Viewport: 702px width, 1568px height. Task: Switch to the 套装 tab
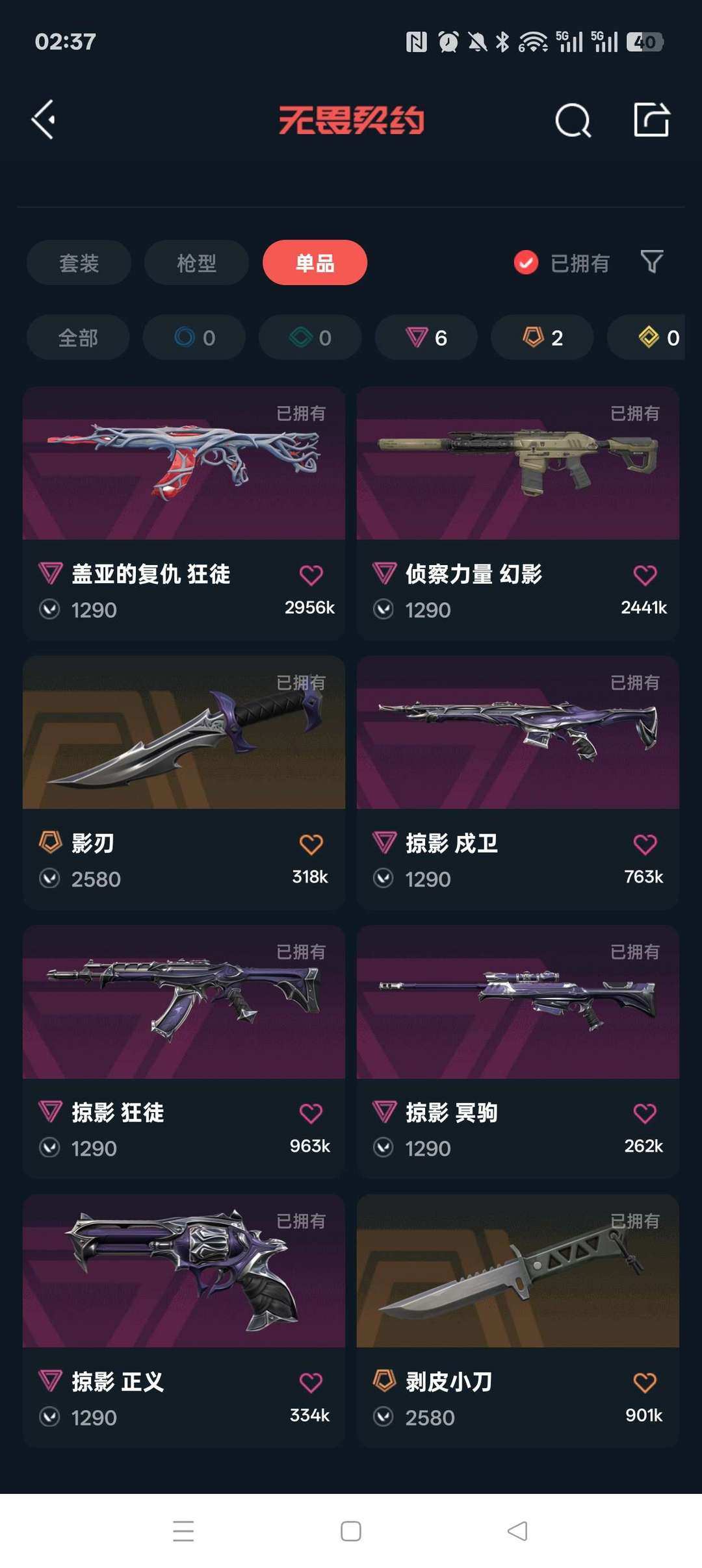click(79, 262)
